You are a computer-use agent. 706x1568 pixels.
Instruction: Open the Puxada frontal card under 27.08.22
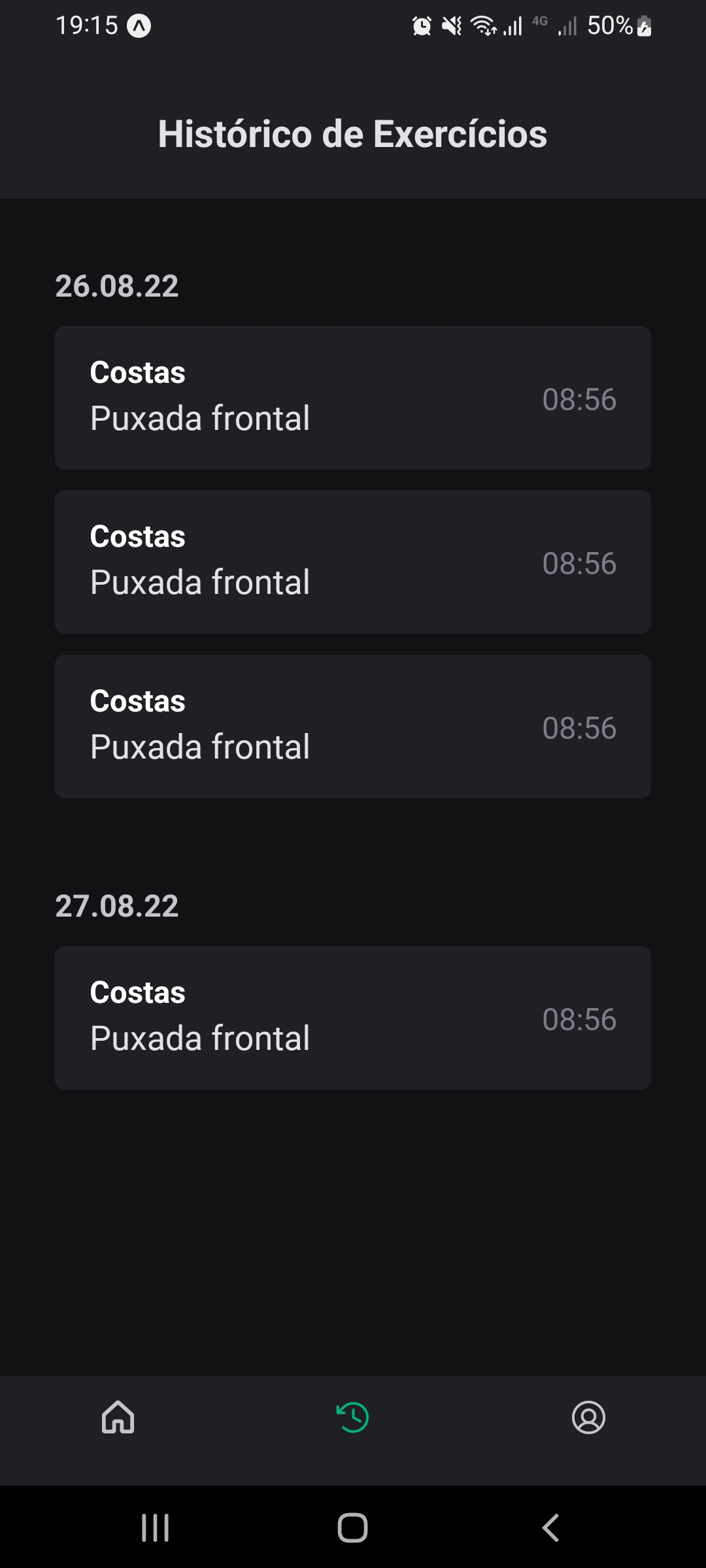click(x=353, y=1017)
